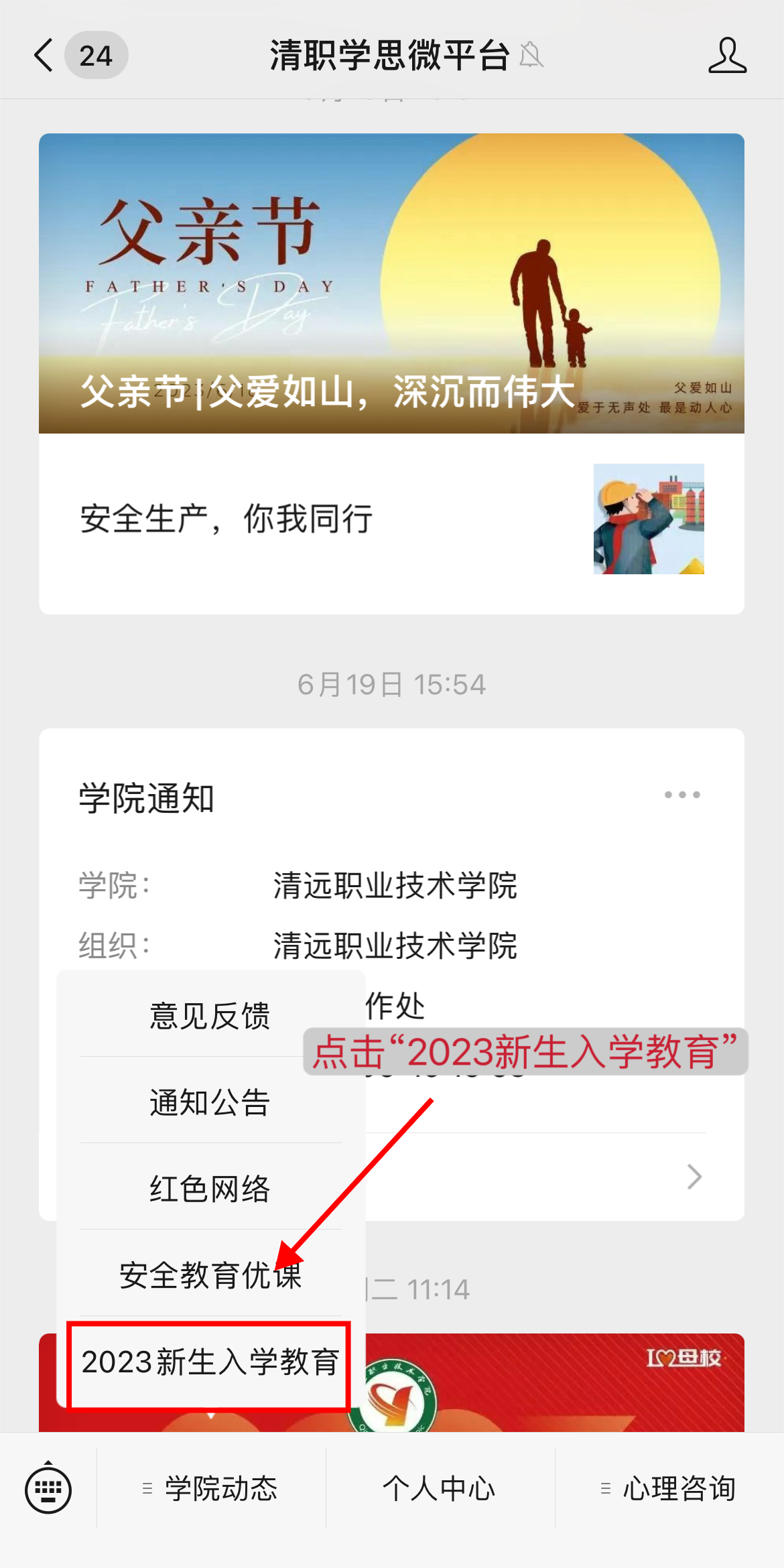Open the 安全生产，你我同行 article
Image resolution: width=784 pixels, height=1568 pixels.
click(391, 519)
